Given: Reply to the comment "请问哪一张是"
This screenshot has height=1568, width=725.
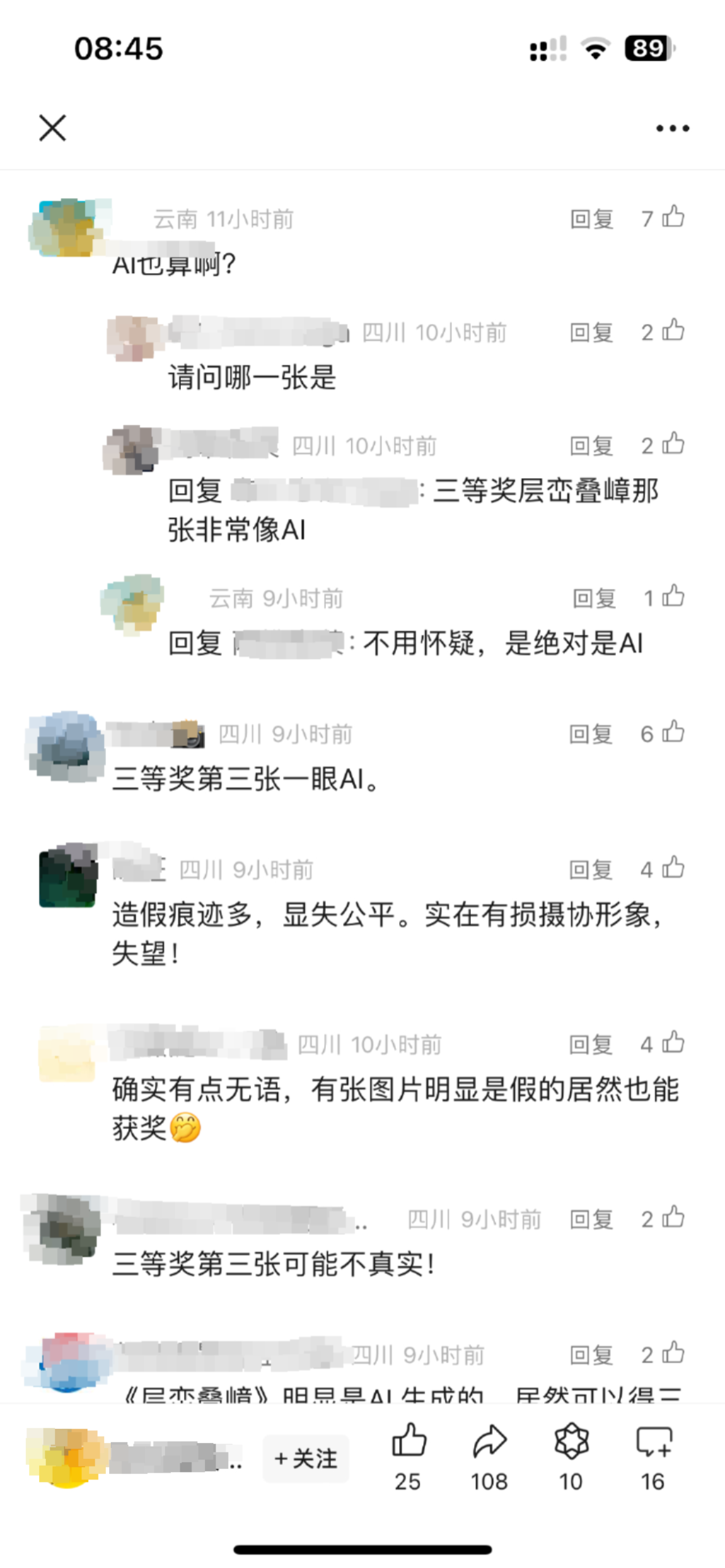Looking at the screenshot, I should click(592, 333).
